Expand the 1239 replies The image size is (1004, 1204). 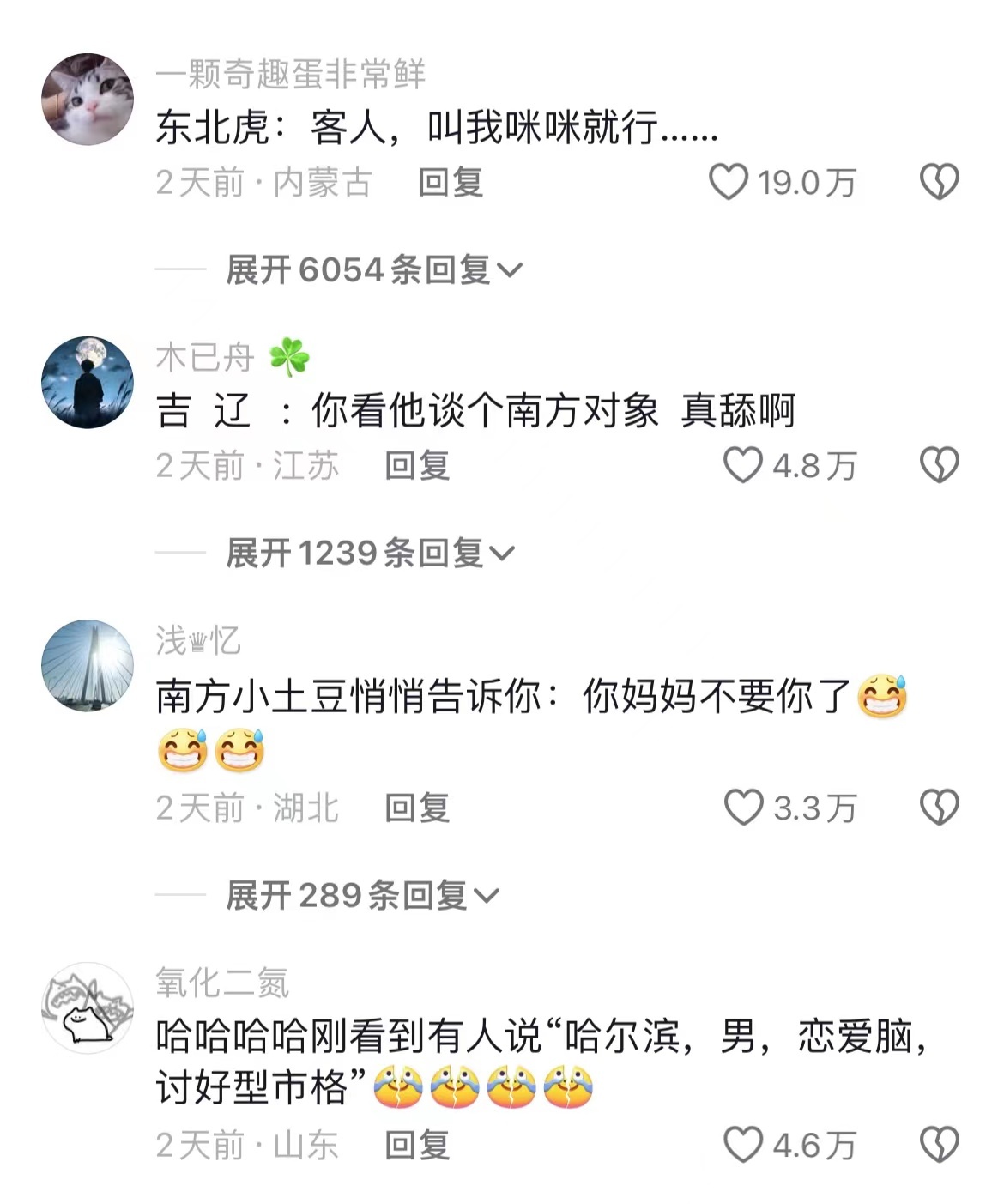pos(369,554)
